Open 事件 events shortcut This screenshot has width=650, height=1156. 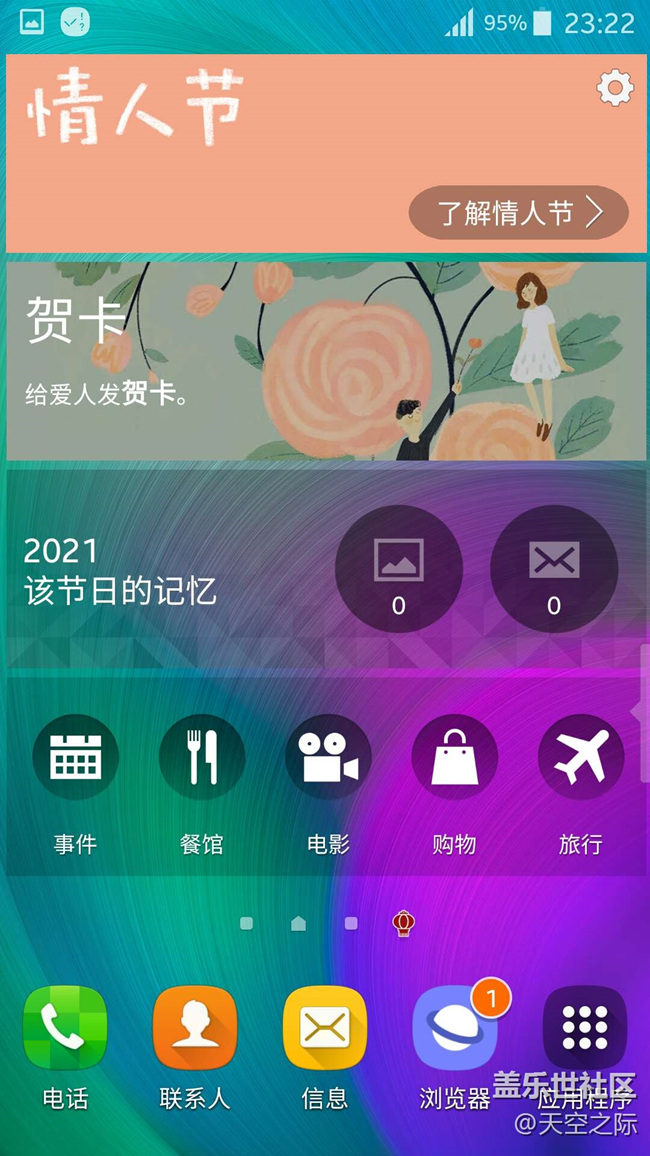point(75,757)
